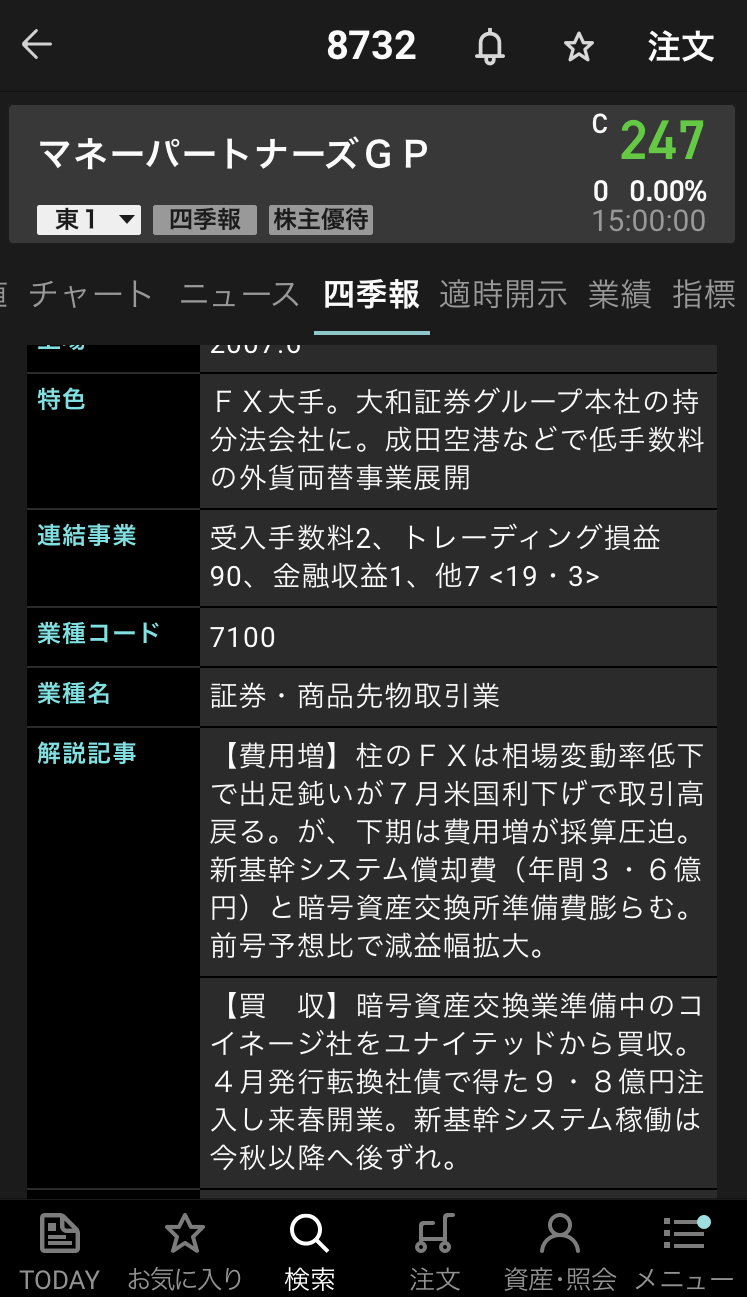The width and height of the screenshot is (747, 1297).
Task: Switch to the 指標 tab
Action: coord(705,295)
